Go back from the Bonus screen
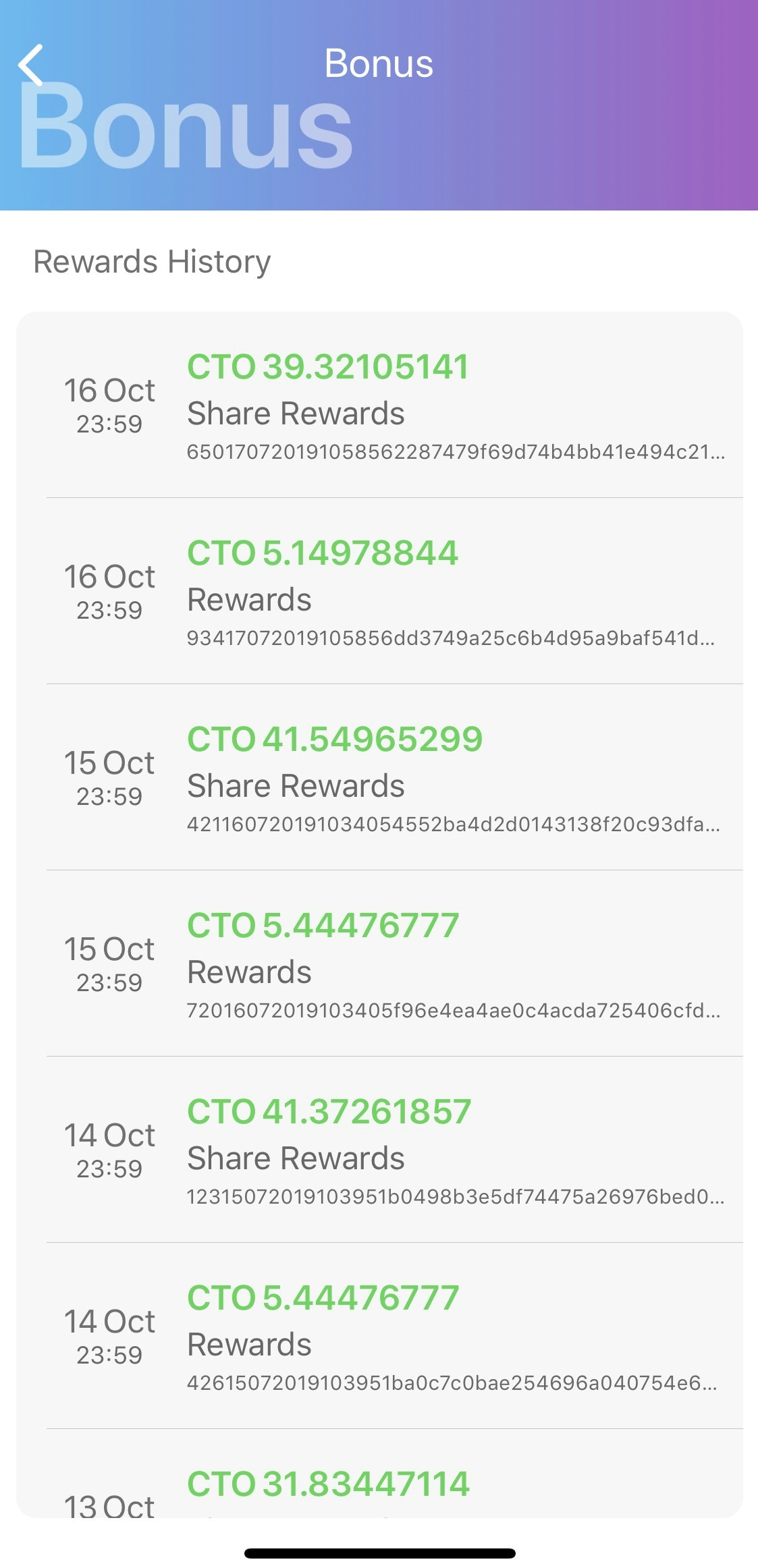Screen dimensions: 758x1568 31,65
